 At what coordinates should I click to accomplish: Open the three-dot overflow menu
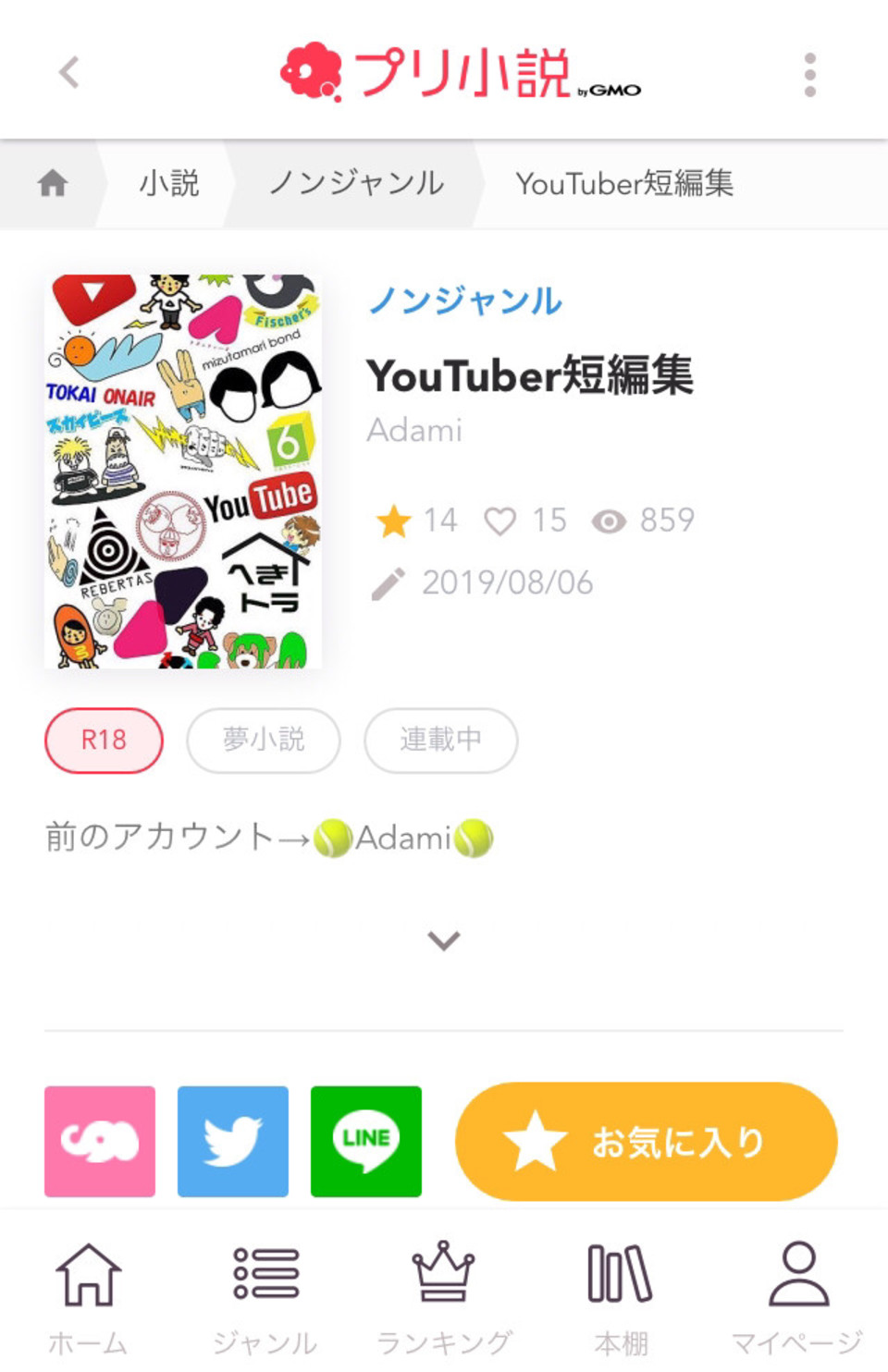[x=810, y=74]
